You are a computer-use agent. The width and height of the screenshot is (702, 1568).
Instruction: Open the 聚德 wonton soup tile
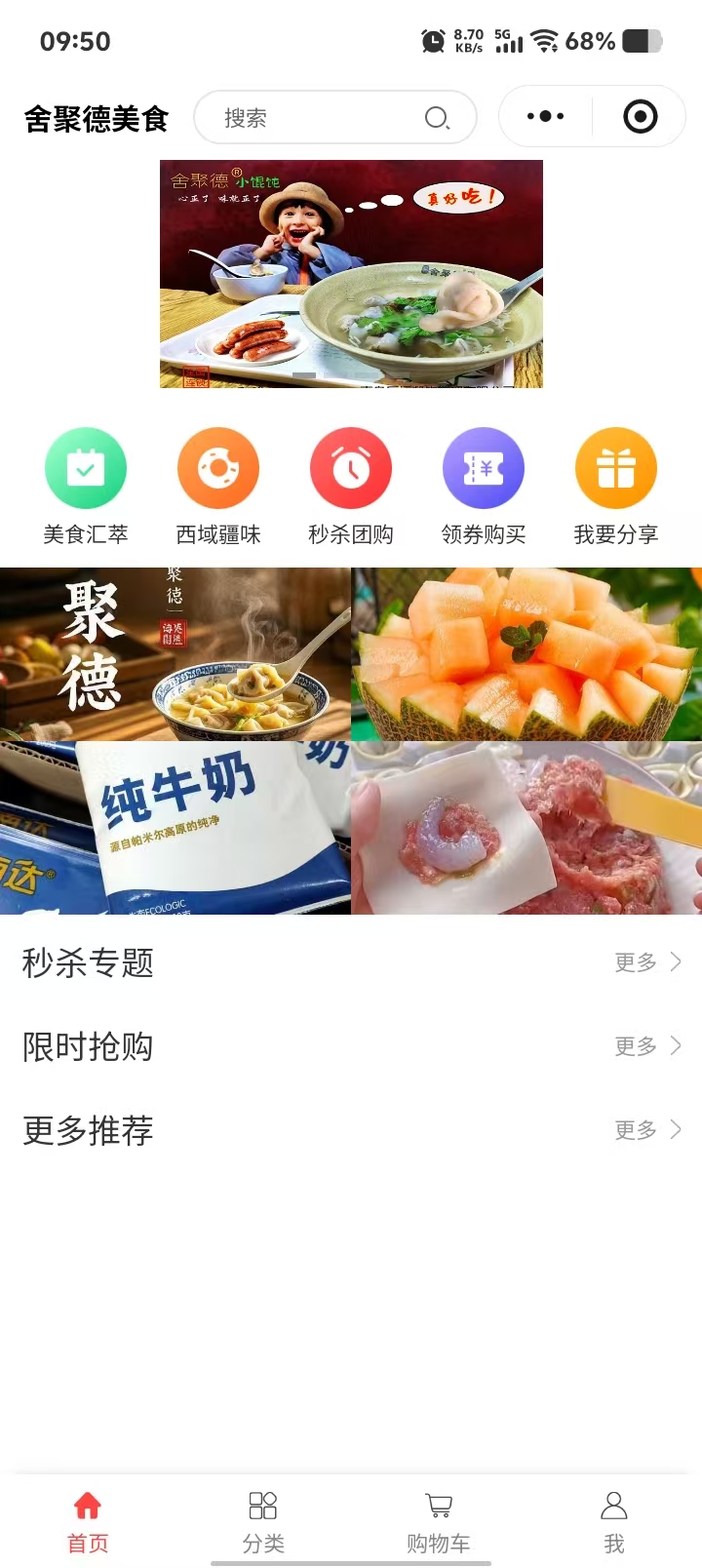click(175, 654)
